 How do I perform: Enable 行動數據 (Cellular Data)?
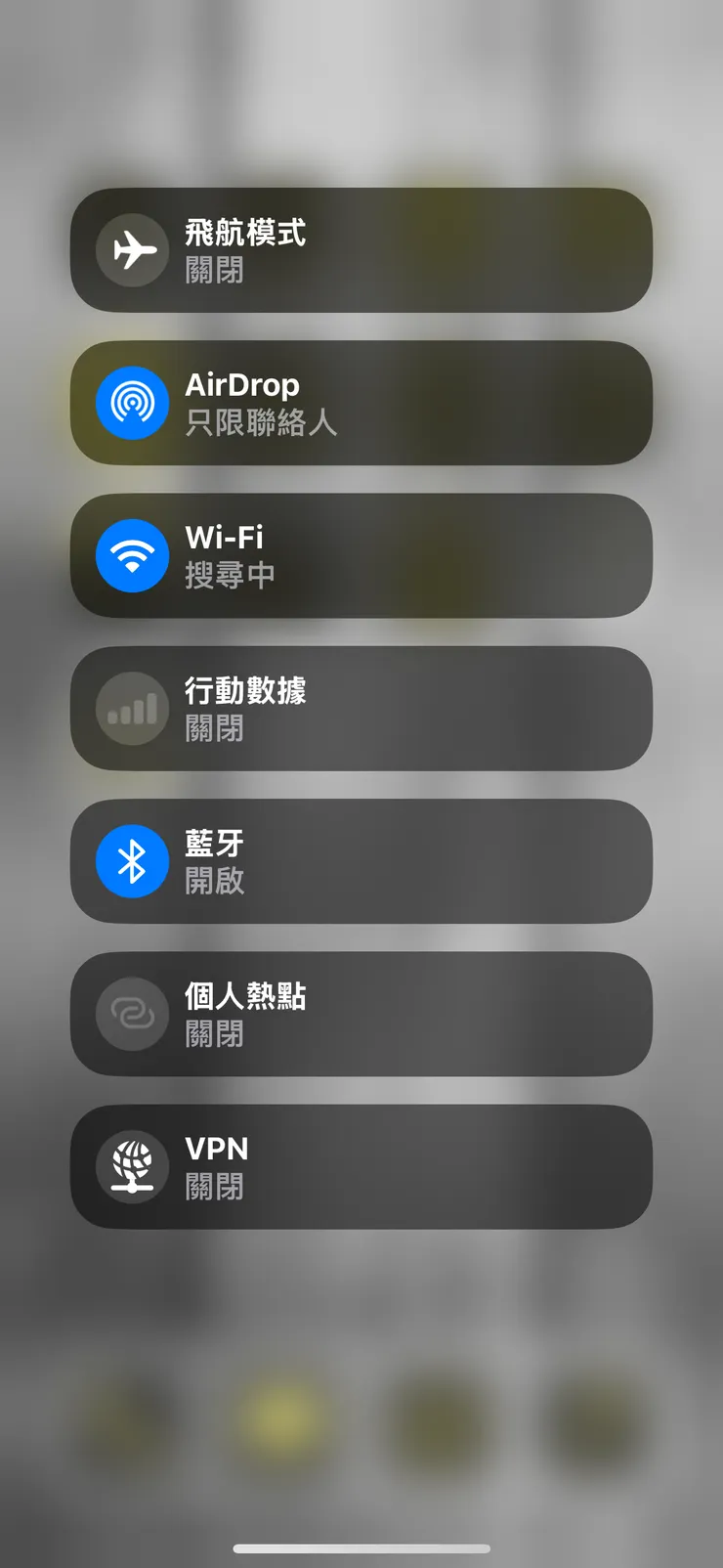coord(133,709)
